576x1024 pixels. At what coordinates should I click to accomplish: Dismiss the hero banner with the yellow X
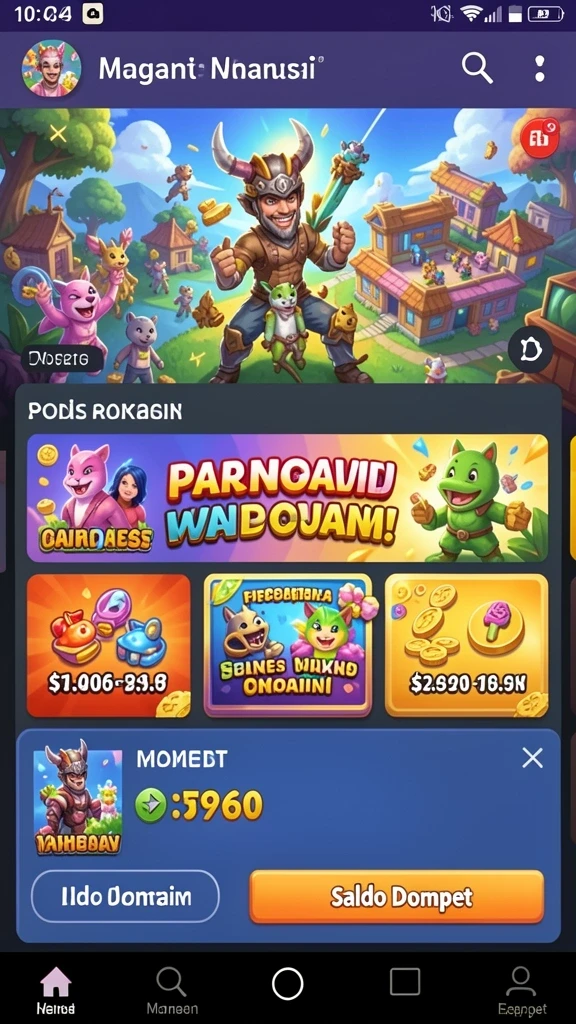pos(58,134)
